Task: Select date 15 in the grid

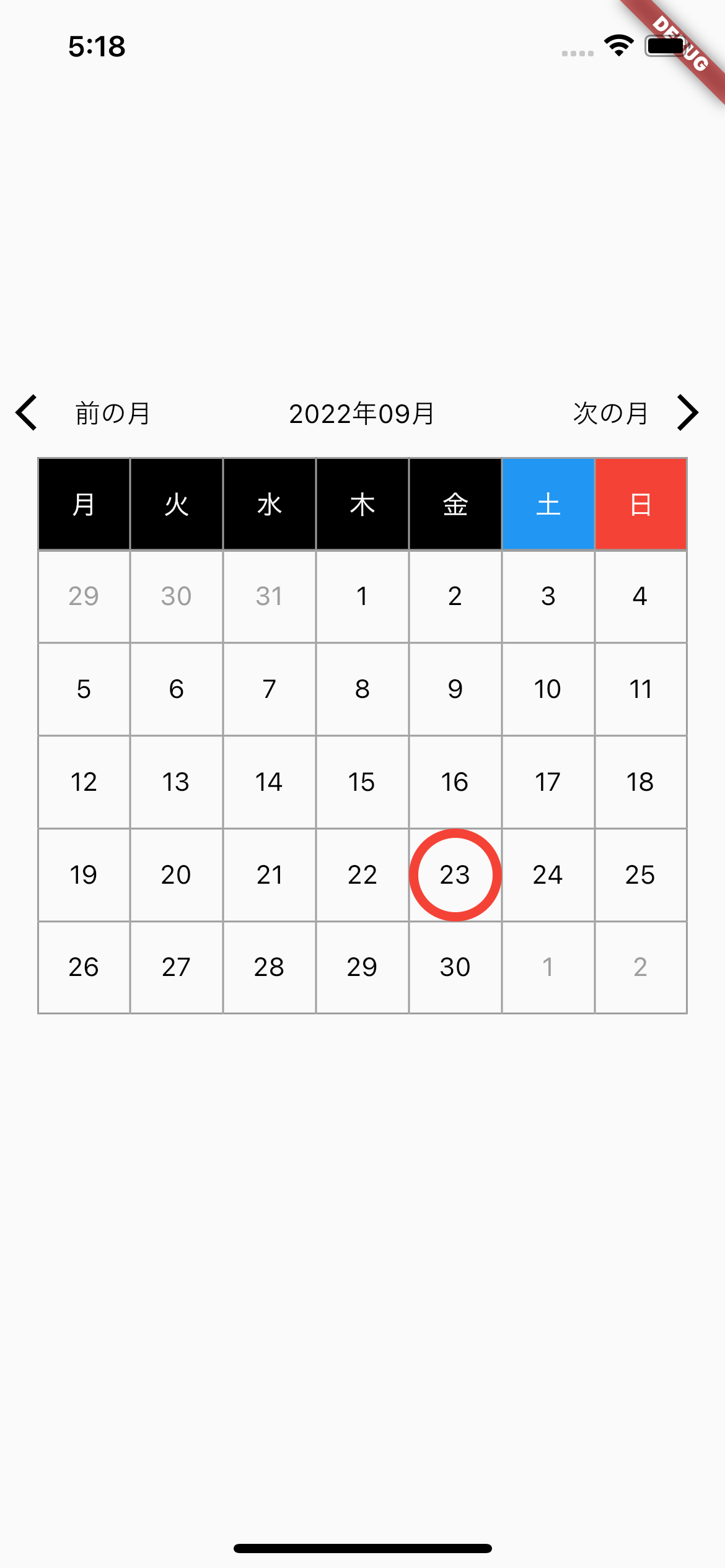Action: pos(362,782)
